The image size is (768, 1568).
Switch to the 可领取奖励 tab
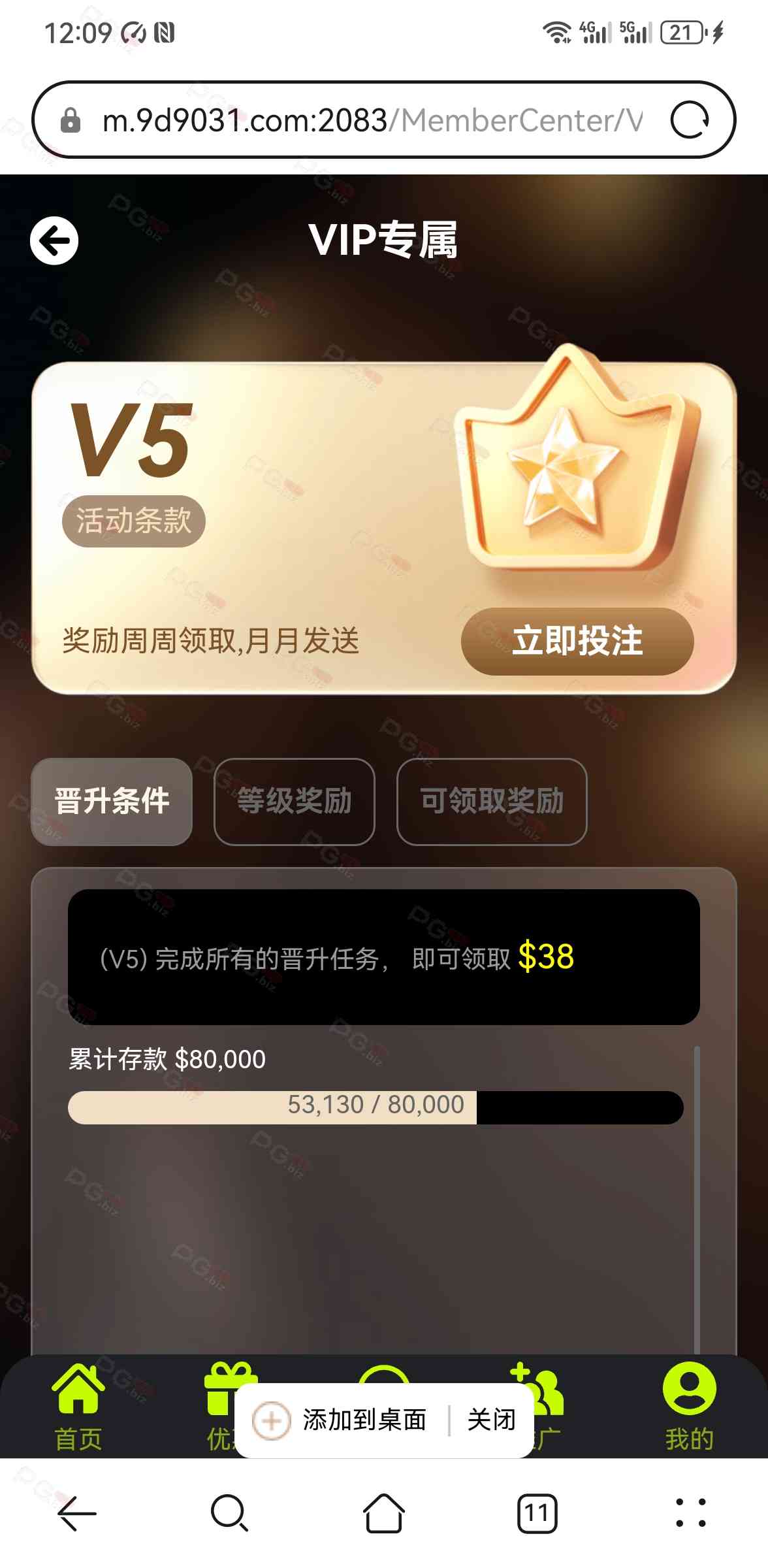(492, 802)
